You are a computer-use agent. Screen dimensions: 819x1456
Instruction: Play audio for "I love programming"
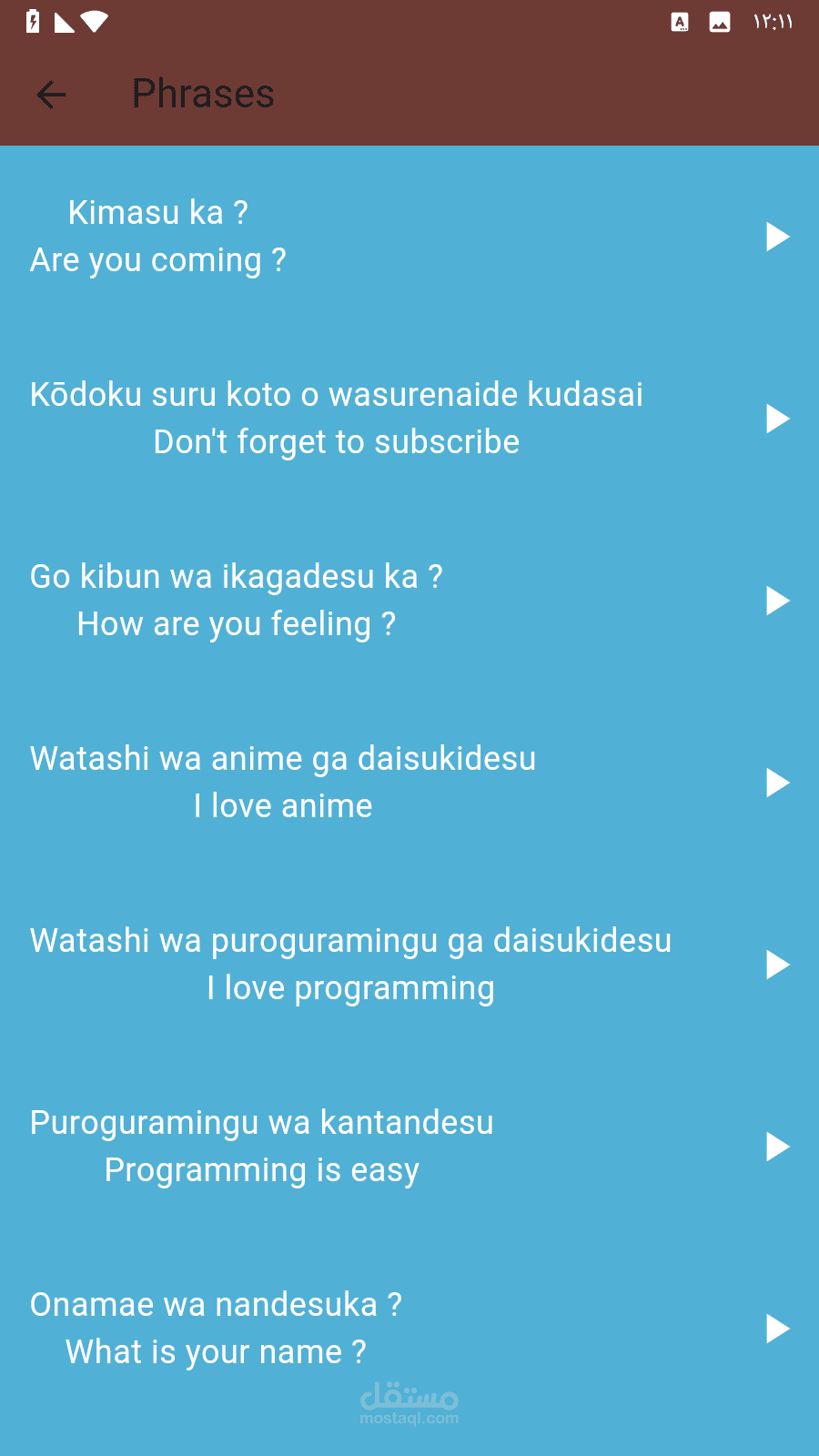tap(776, 965)
